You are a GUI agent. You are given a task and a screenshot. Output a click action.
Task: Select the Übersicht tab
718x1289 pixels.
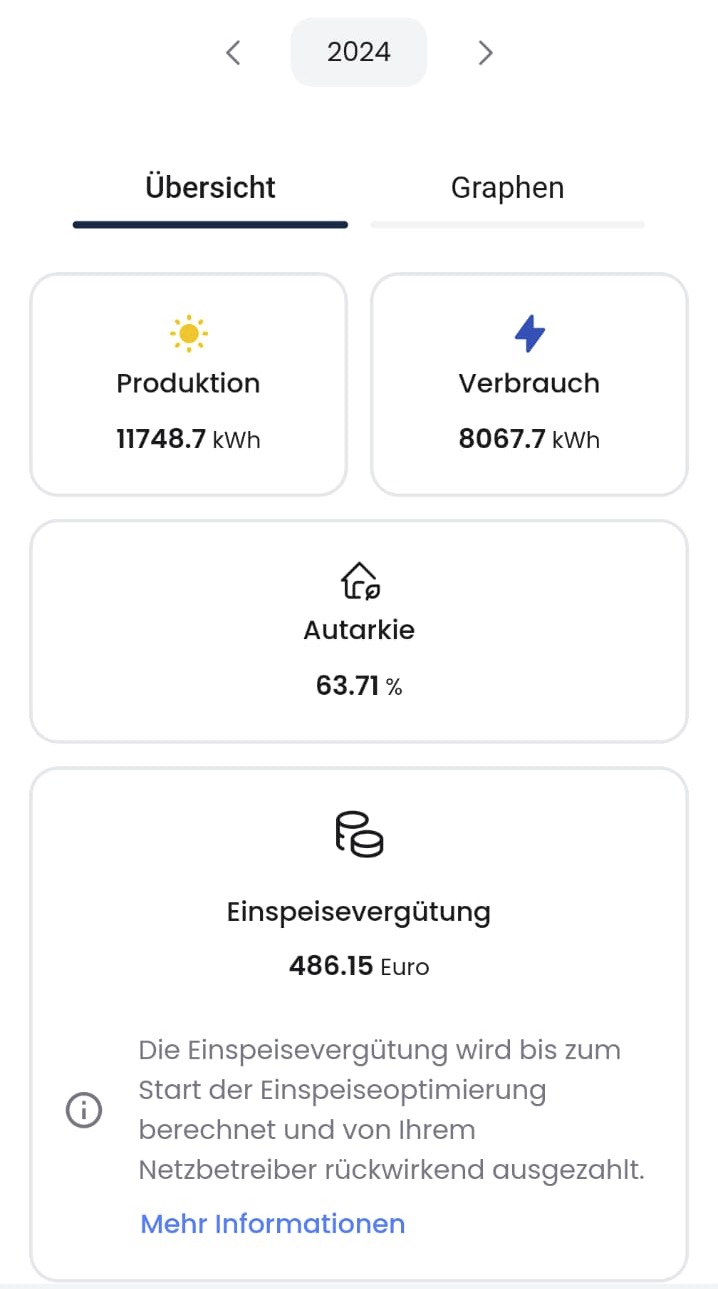click(210, 188)
